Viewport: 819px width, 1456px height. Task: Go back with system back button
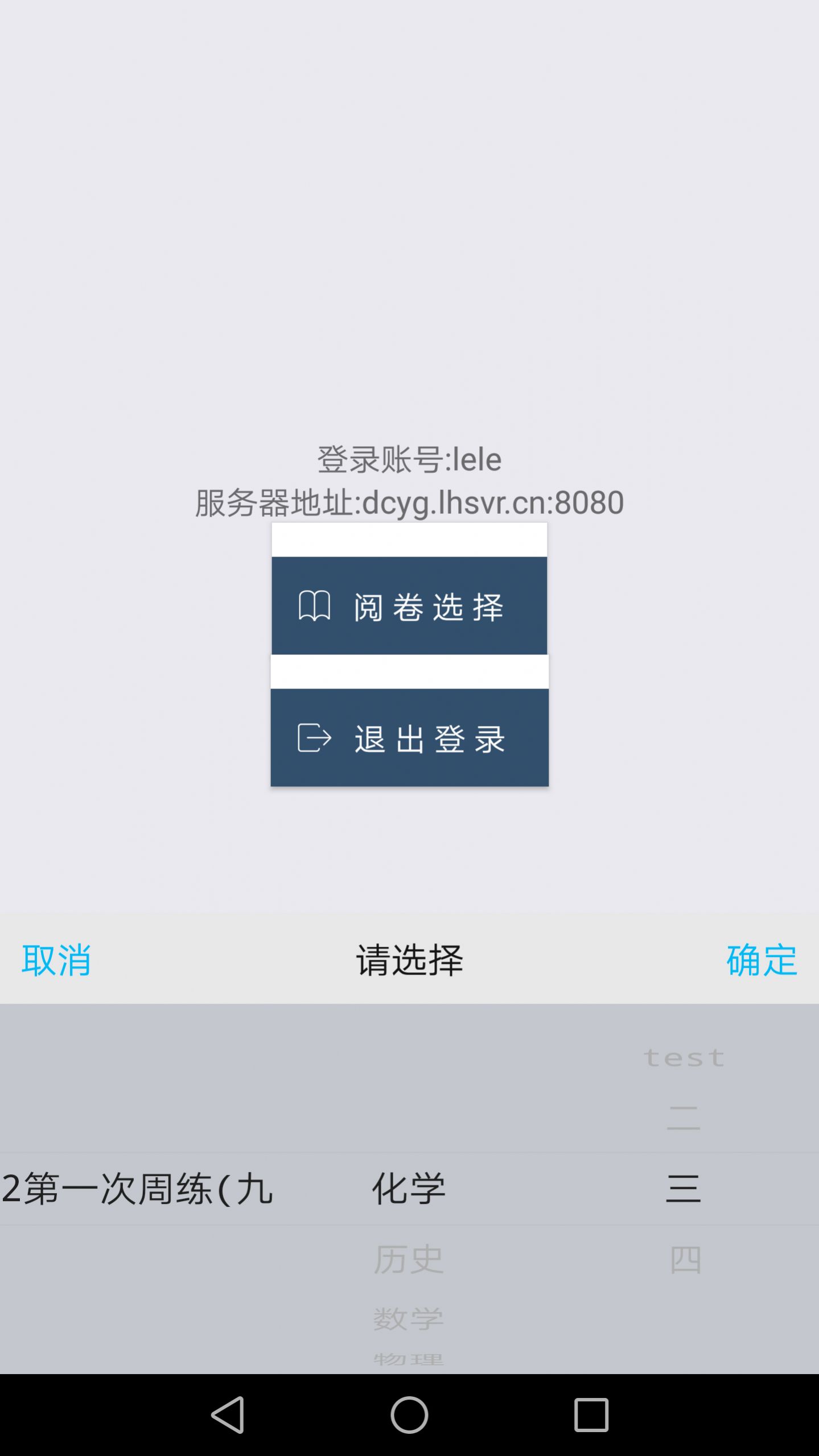(x=228, y=1415)
